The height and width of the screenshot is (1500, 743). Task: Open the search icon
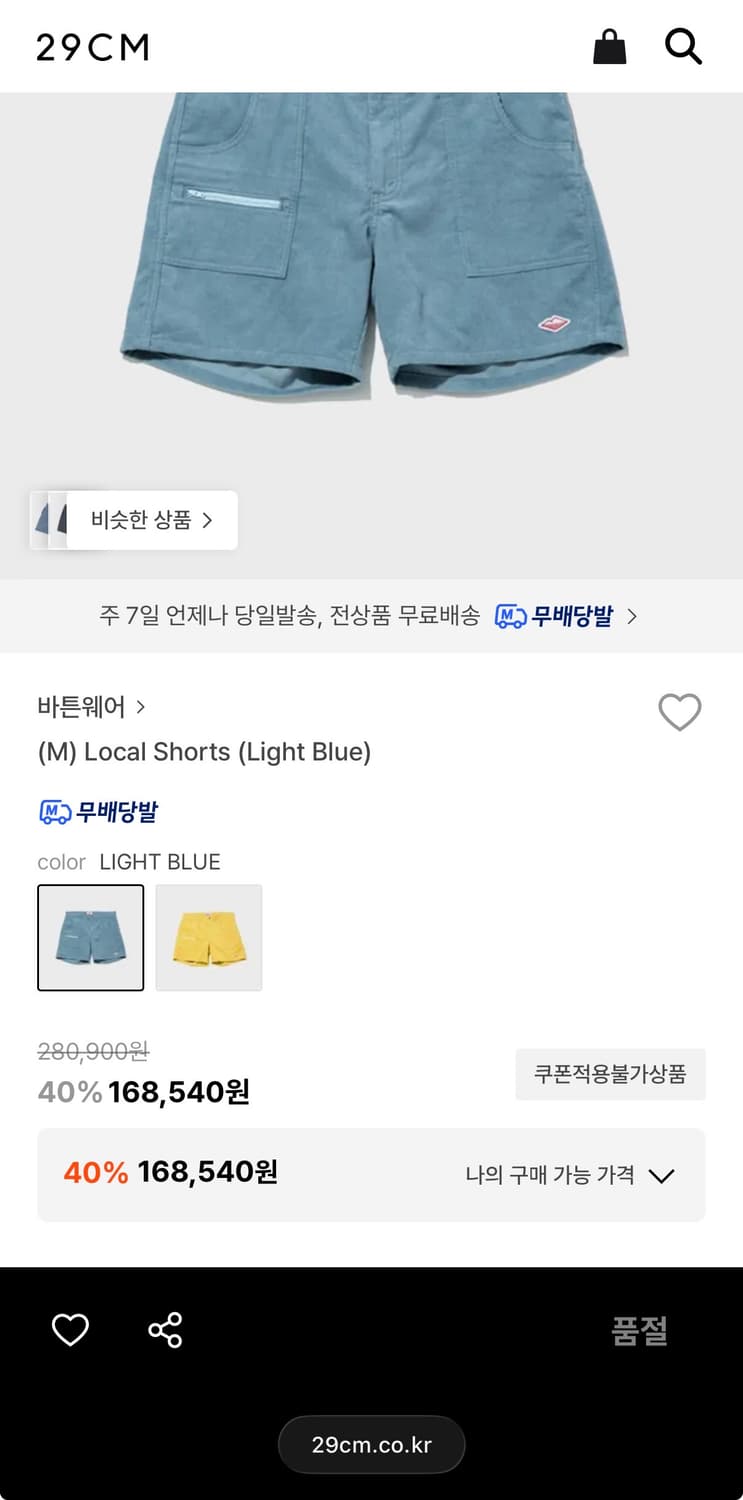[684, 46]
